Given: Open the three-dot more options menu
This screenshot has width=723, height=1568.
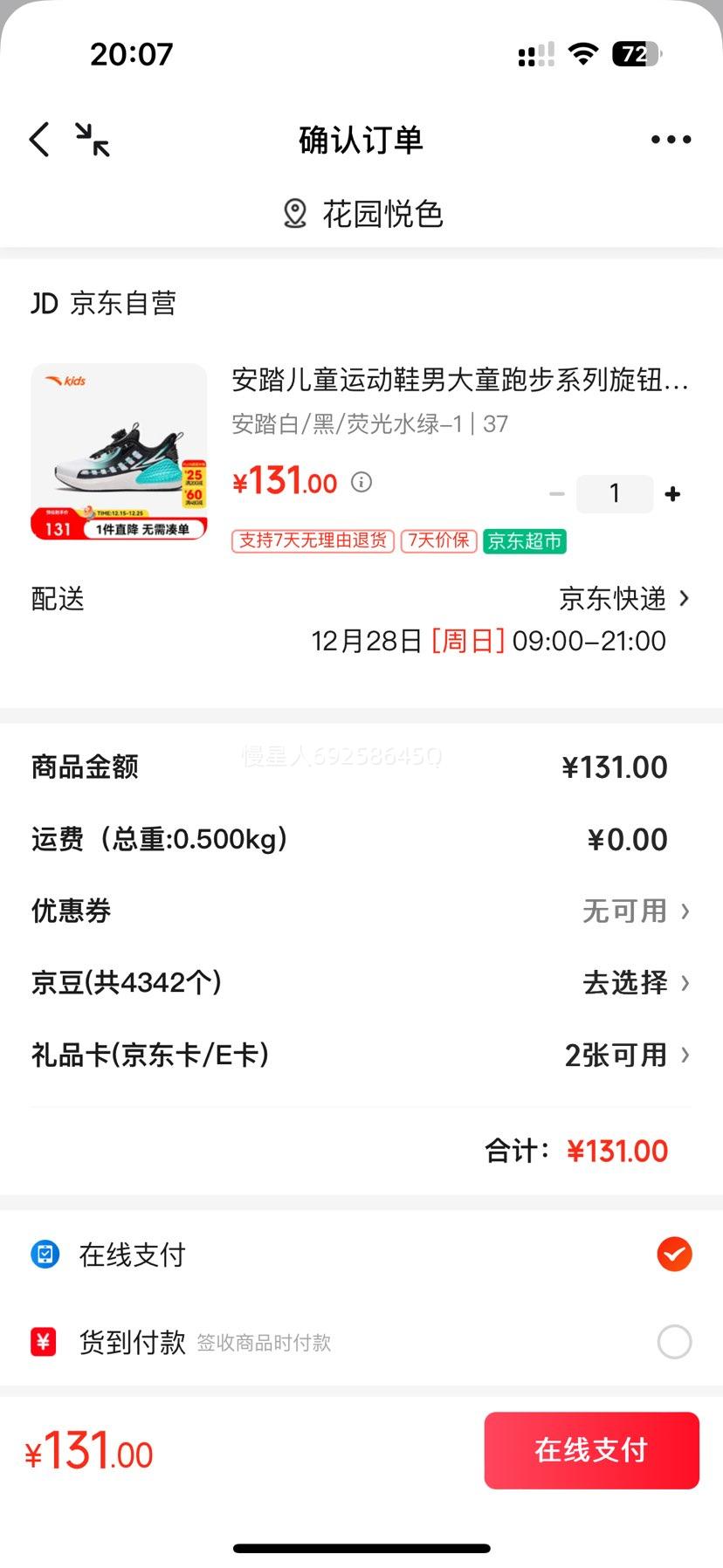Looking at the screenshot, I should (x=670, y=138).
